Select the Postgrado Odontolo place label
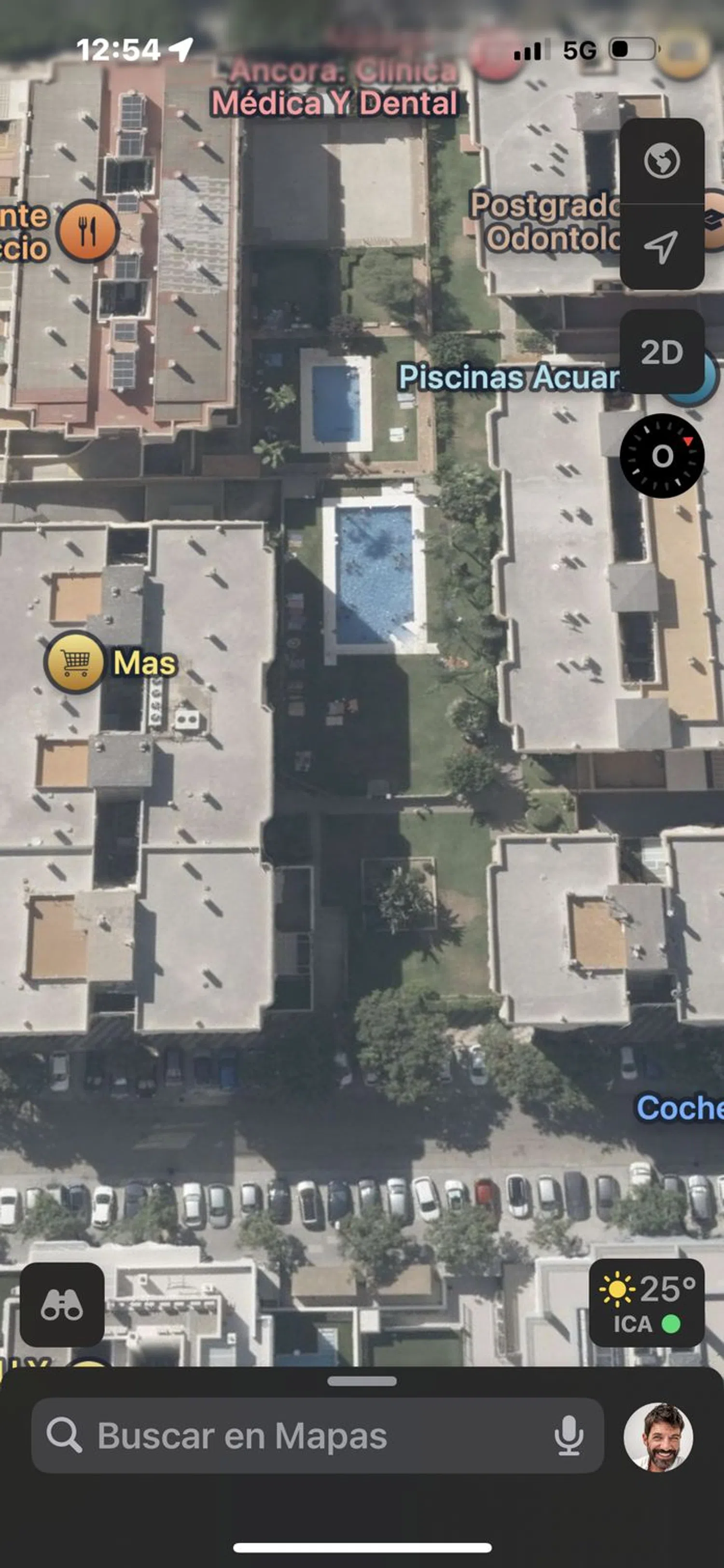 543,222
